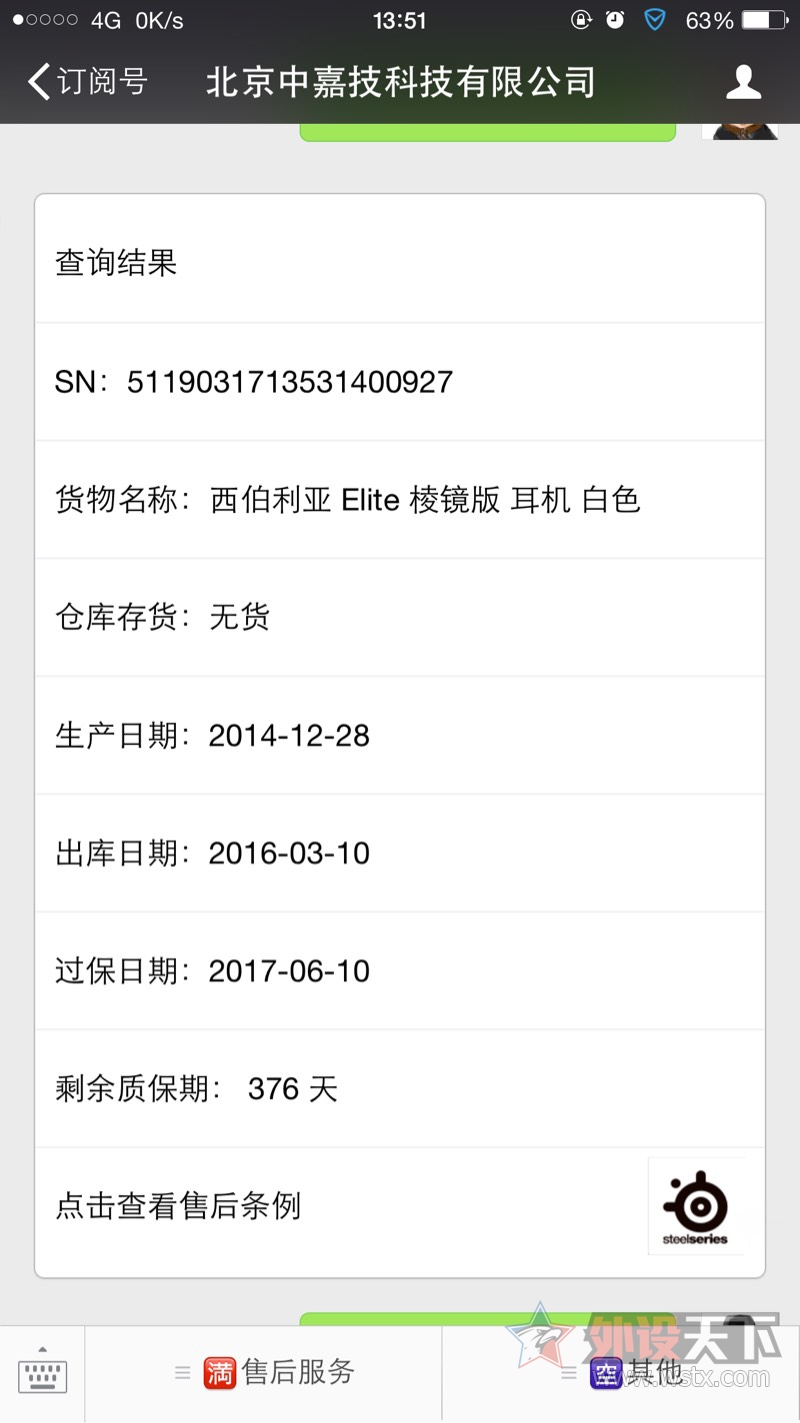Open the 查询结果 message card
This screenshot has height=1423, width=800.
[x=400, y=262]
